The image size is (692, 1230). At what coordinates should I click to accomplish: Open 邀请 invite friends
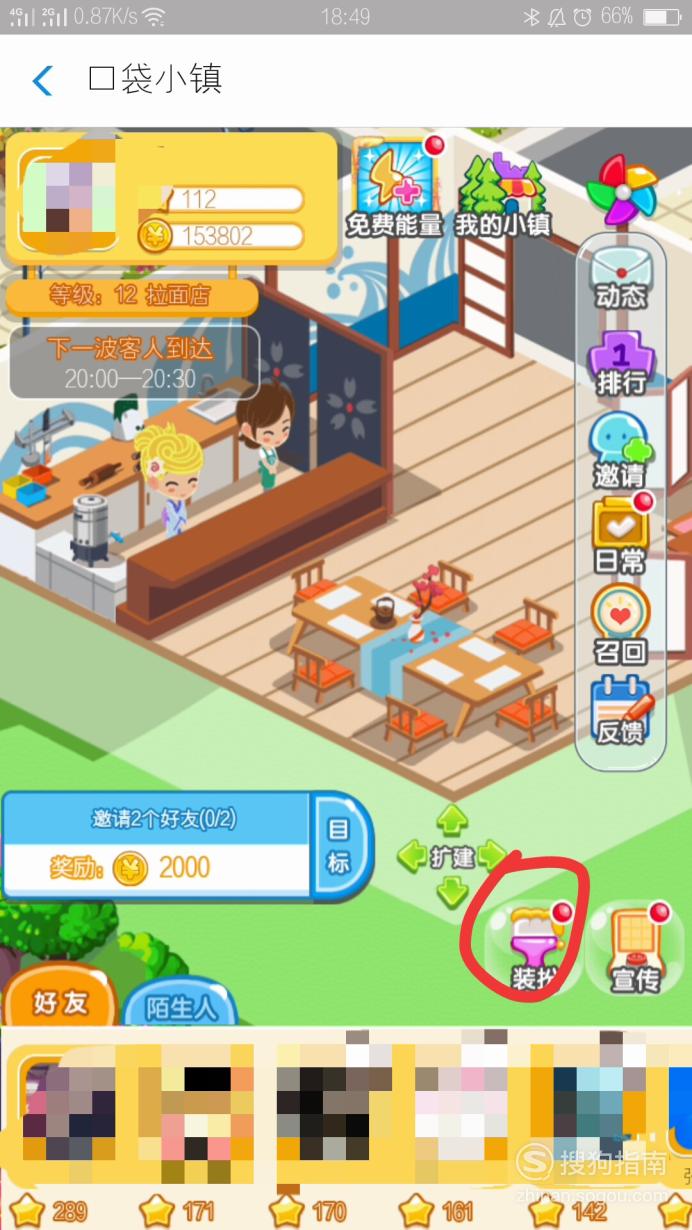pos(620,450)
